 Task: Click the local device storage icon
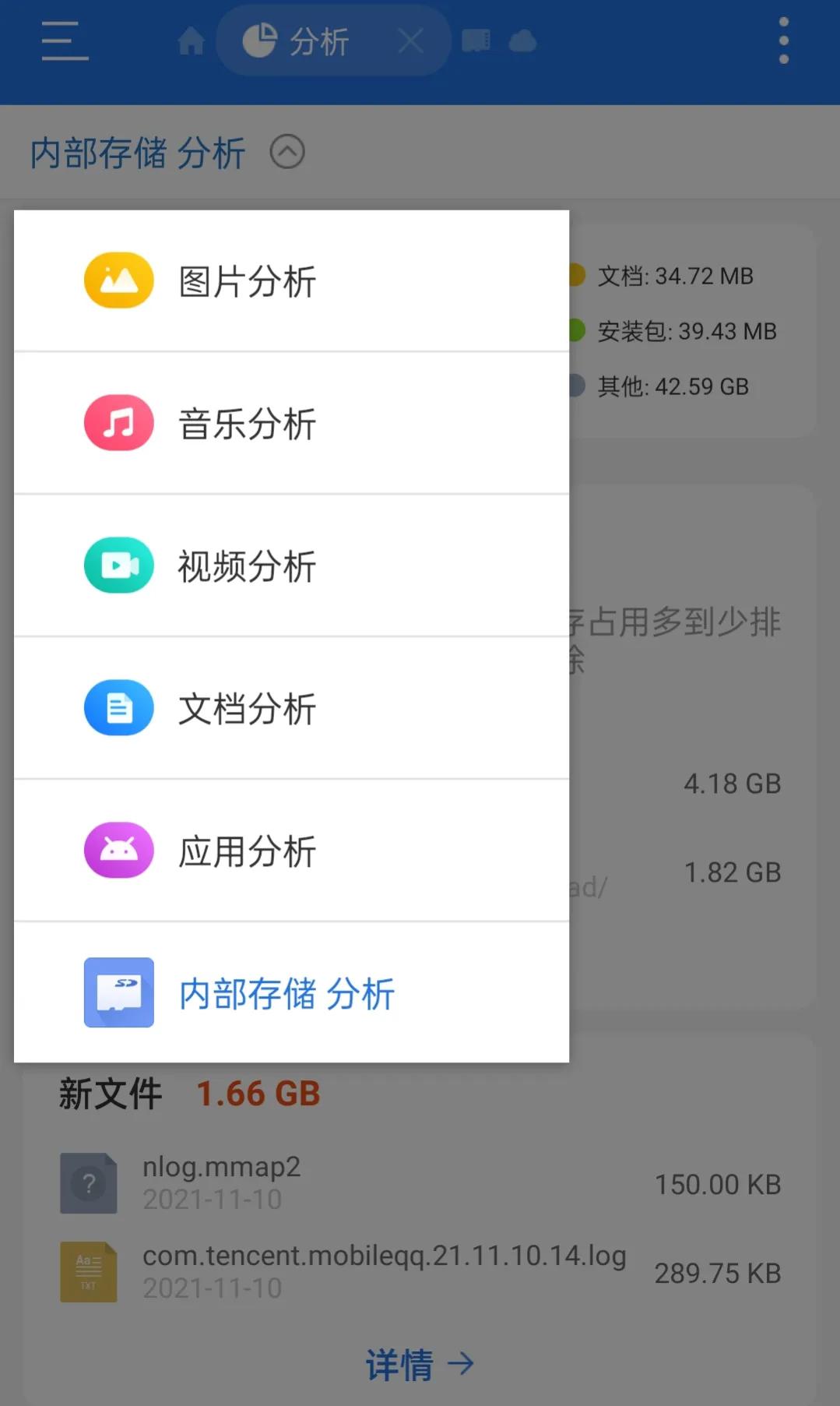click(x=477, y=41)
